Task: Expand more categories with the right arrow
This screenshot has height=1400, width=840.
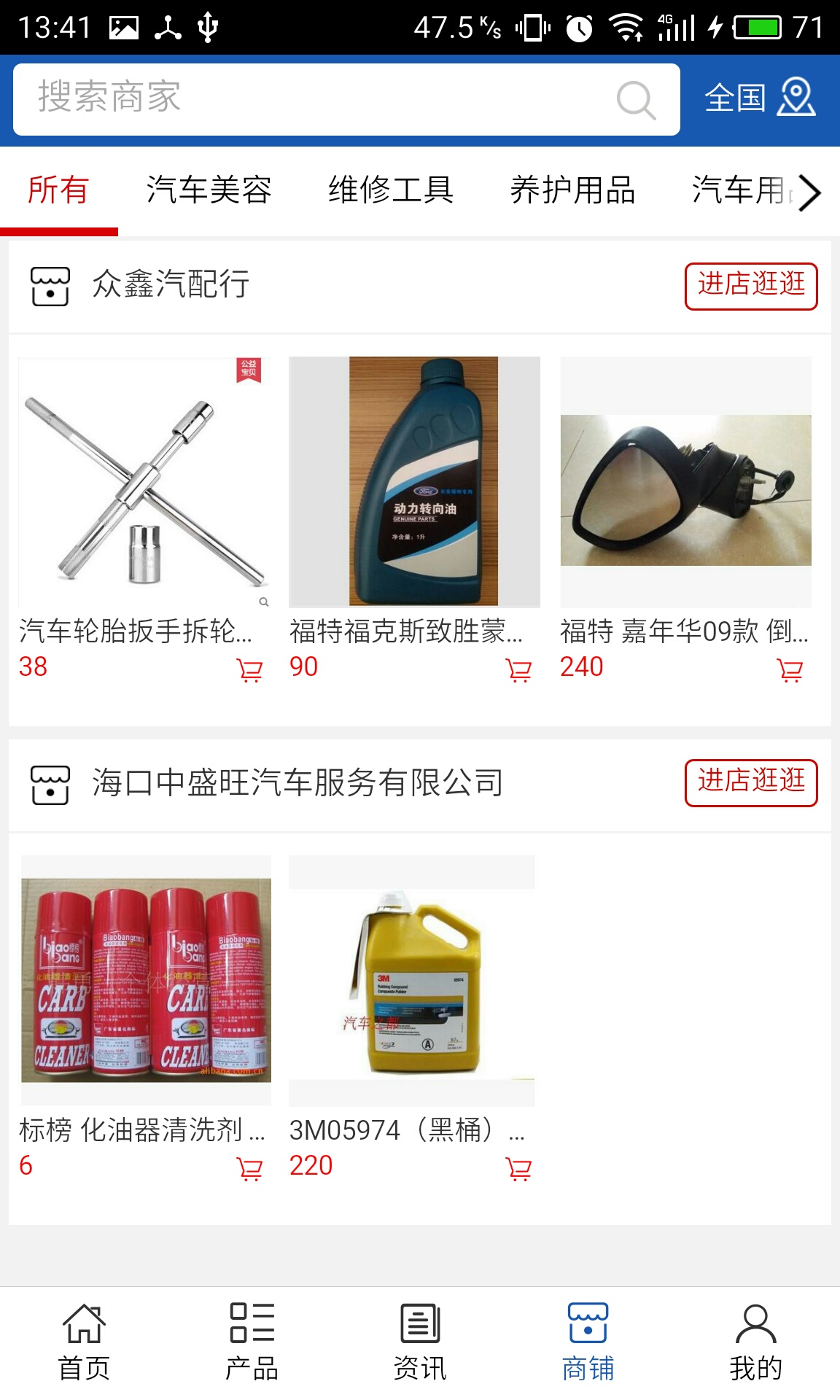Action: (809, 192)
